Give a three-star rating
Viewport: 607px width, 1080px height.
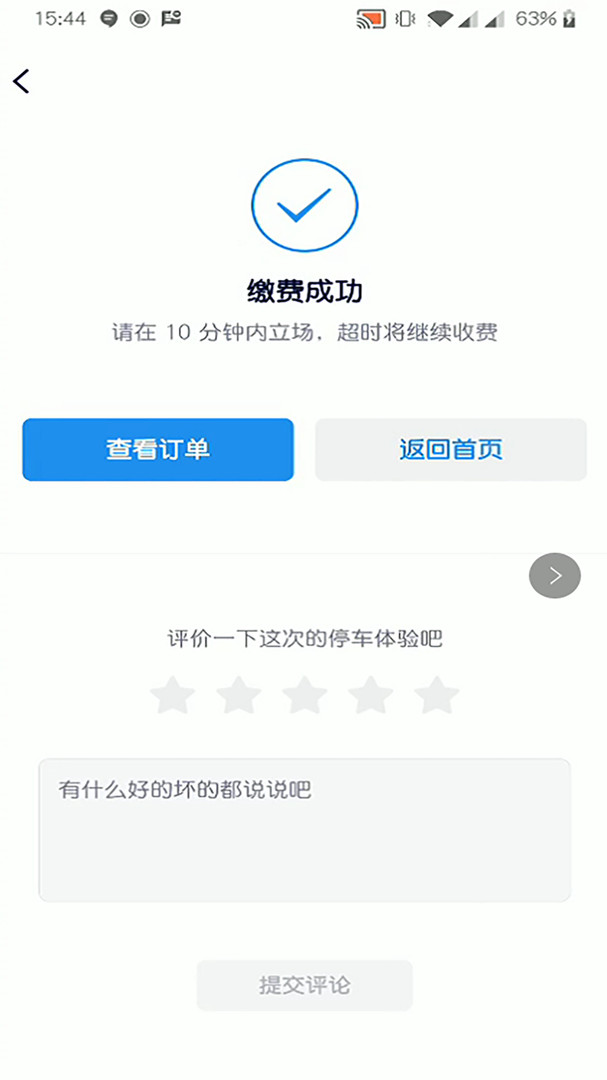click(x=305, y=695)
